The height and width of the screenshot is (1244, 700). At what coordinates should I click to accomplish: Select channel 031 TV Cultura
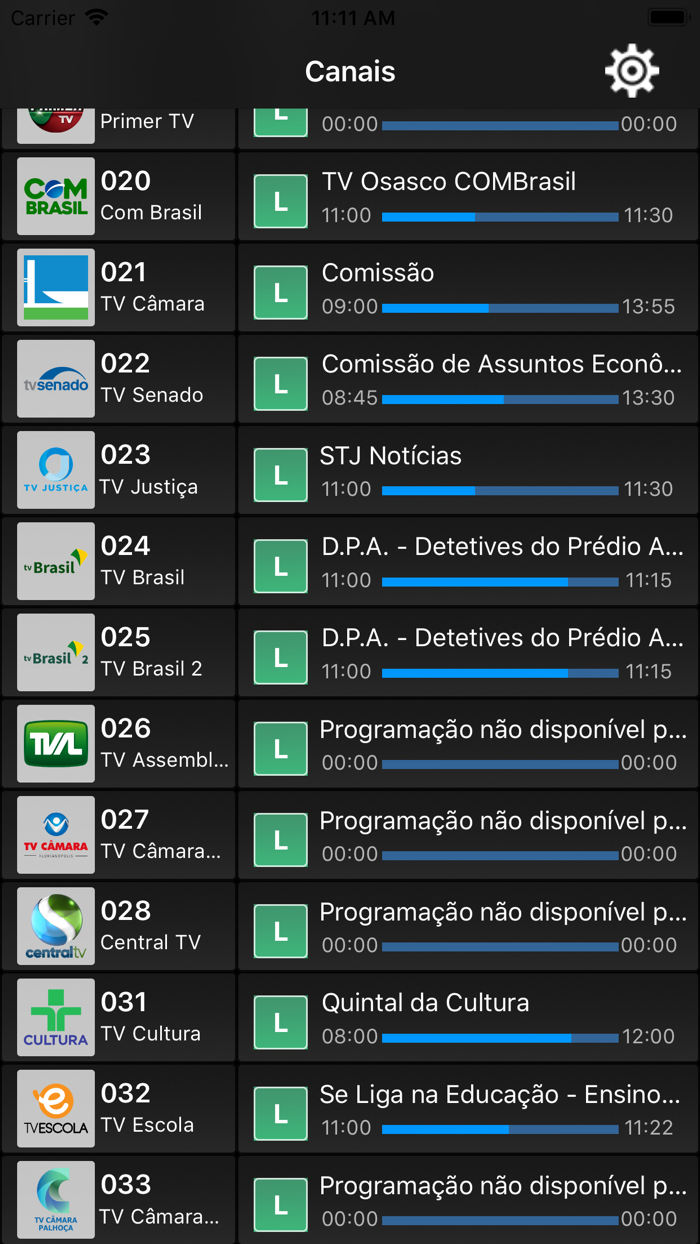(x=119, y=1017)
